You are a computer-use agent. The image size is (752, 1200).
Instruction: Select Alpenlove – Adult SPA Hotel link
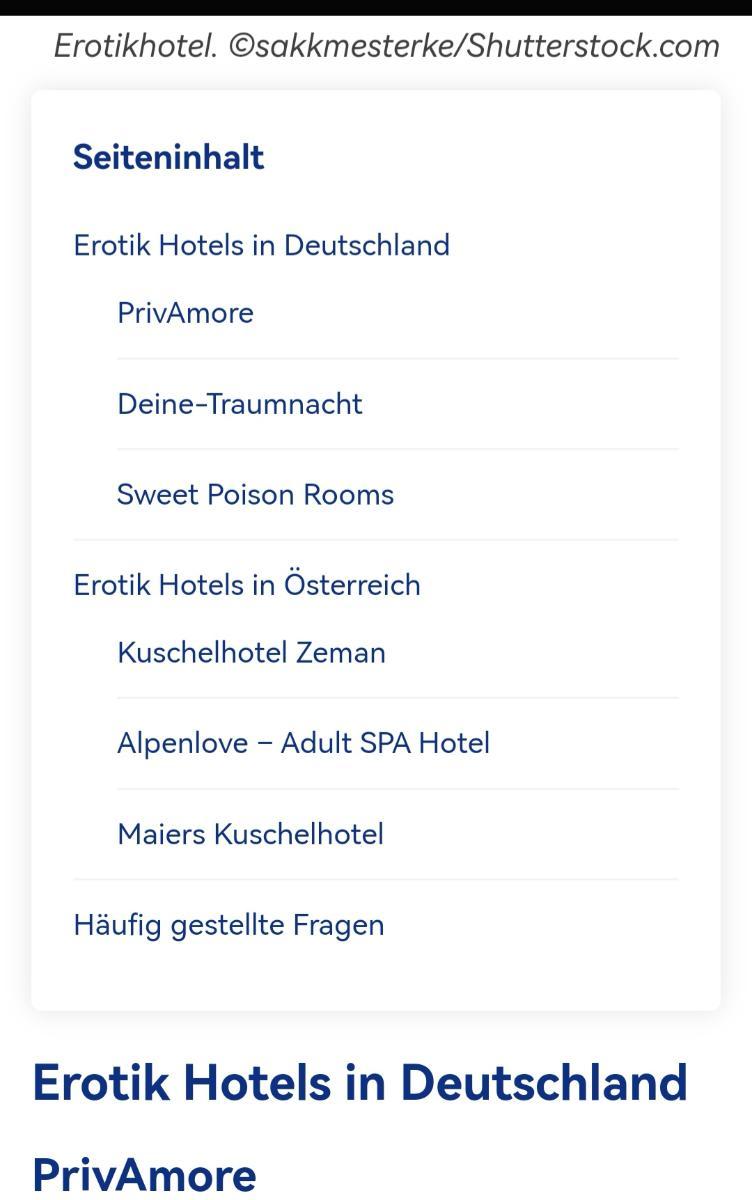[x=303, y=744]
